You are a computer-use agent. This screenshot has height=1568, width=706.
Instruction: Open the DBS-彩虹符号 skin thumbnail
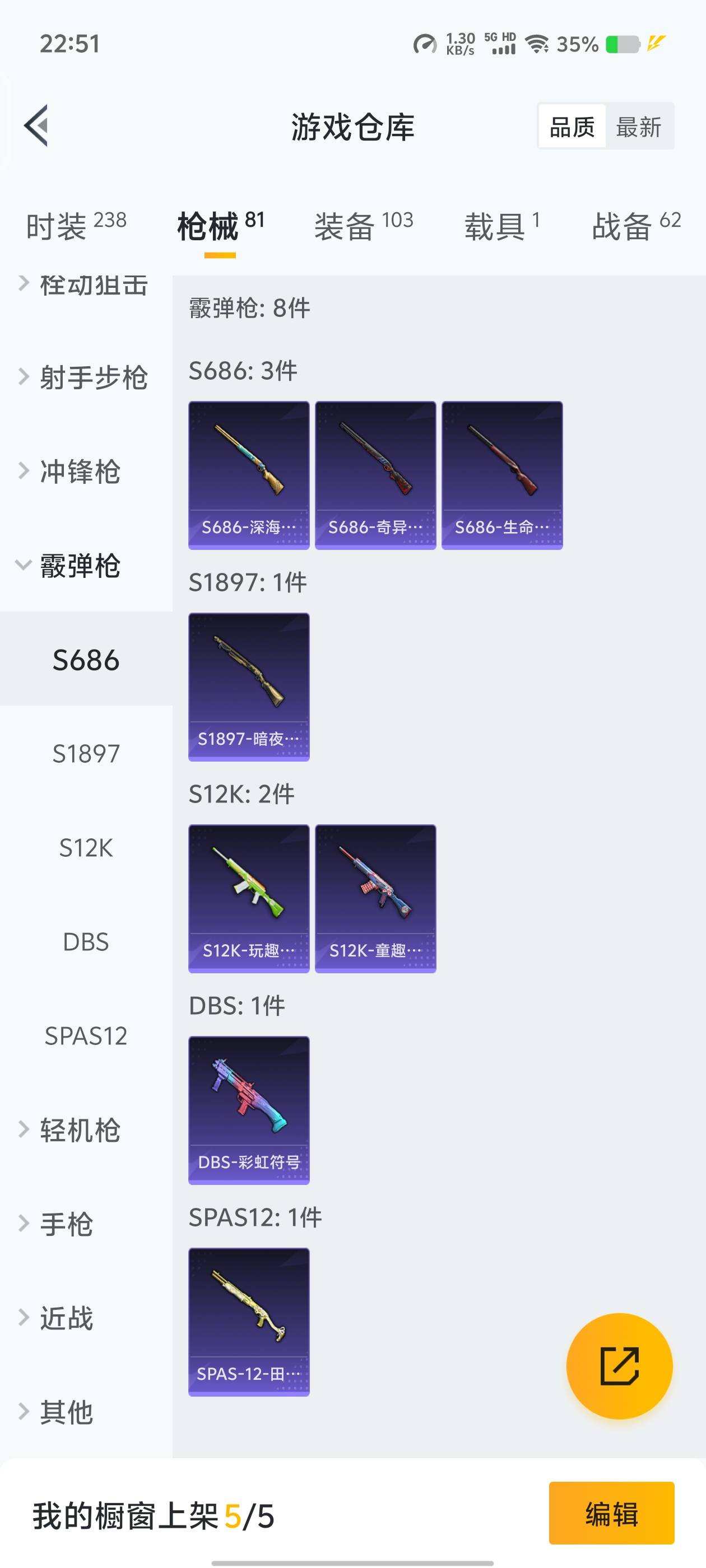249,1109
